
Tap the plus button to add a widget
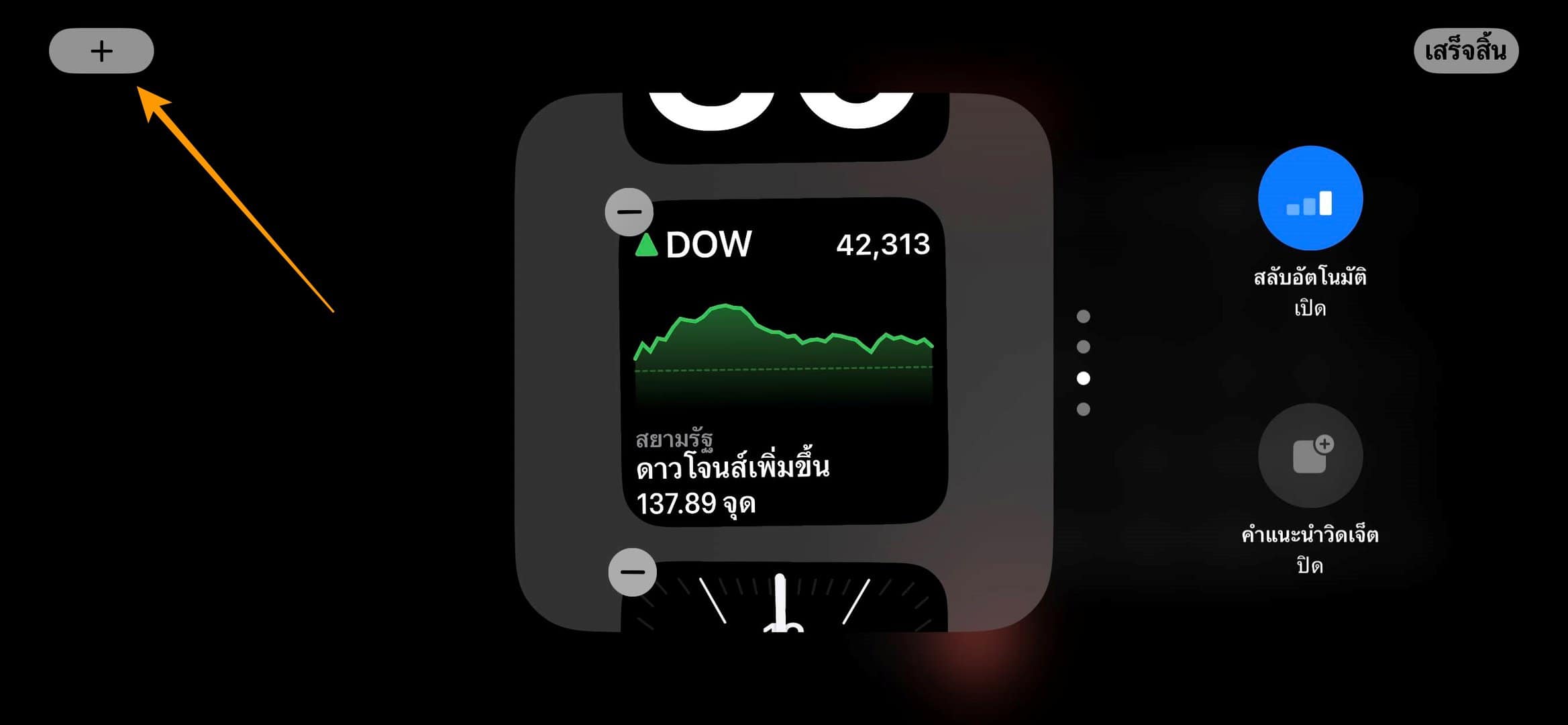click(101, 51)
